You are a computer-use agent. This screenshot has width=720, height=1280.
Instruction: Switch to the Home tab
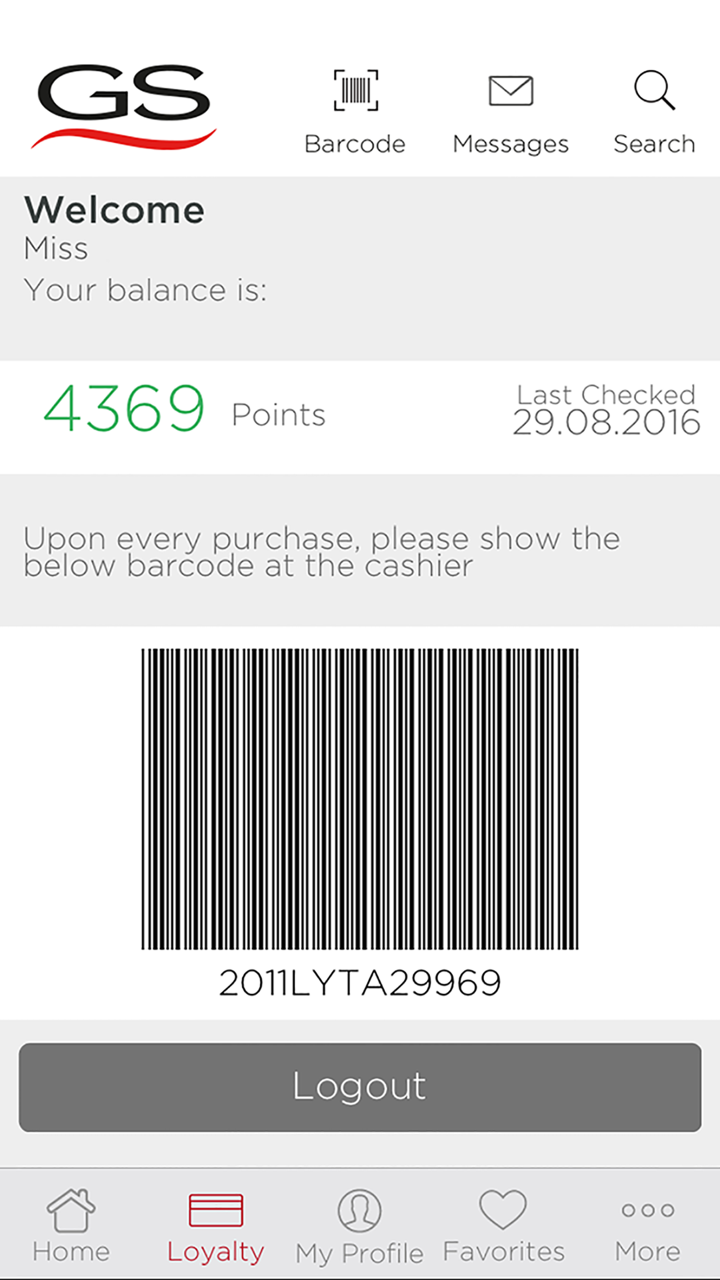[71, 1225]
